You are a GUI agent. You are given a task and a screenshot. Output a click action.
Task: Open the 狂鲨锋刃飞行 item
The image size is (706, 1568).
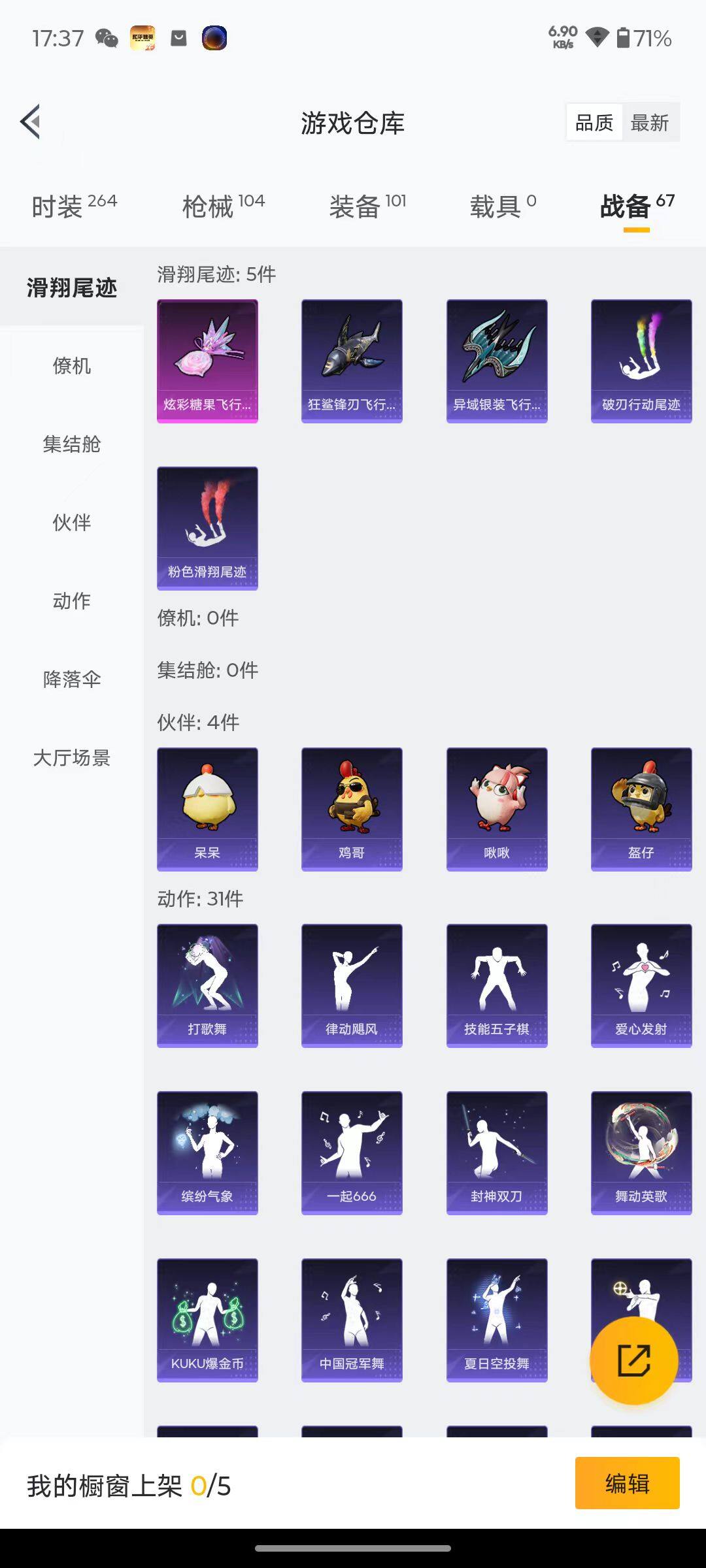(x=352, y=359)
